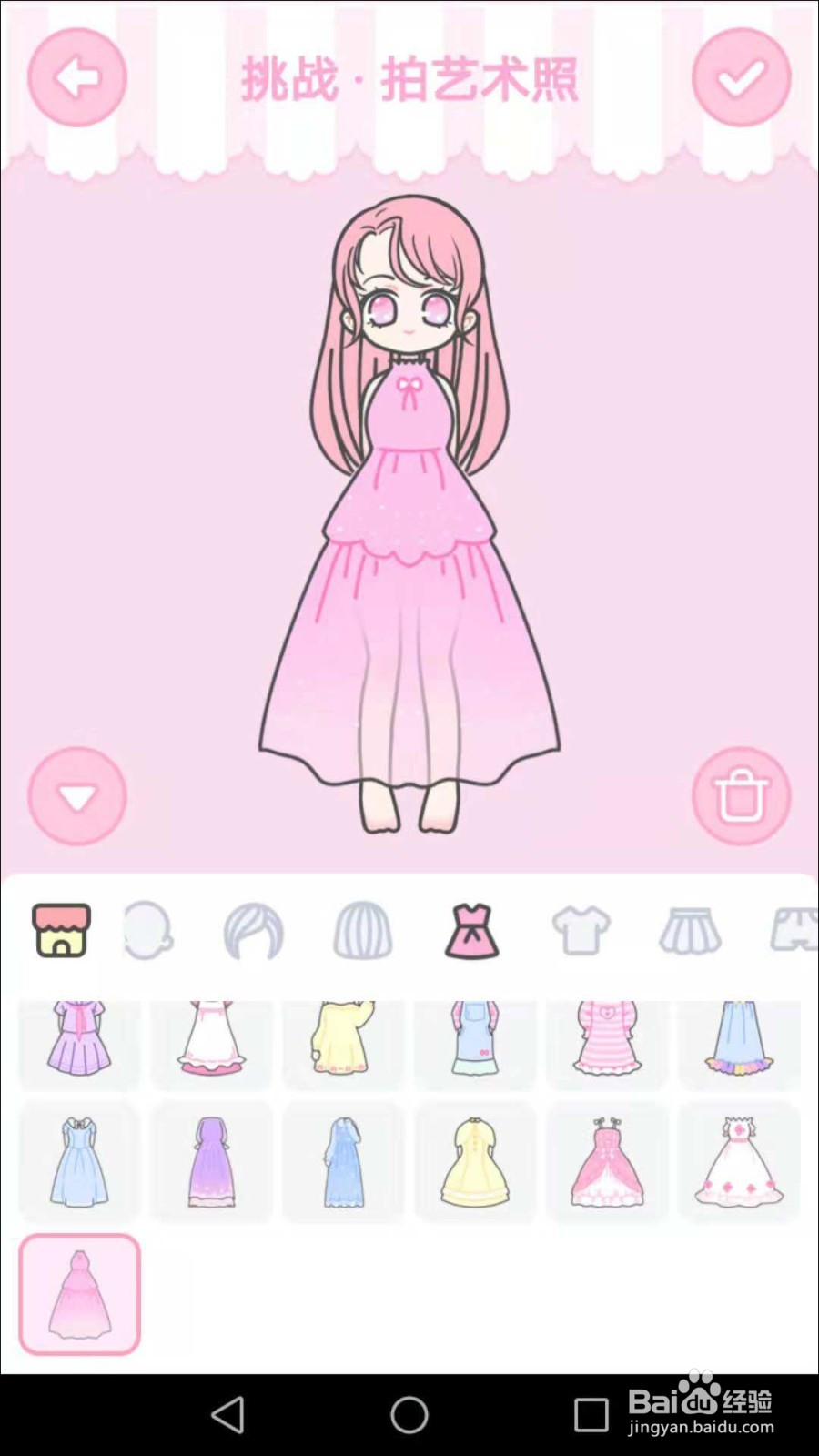Screen dimensions: 819x1456
Task: Go back with the pink arrow button
Action: click(77, 77)
